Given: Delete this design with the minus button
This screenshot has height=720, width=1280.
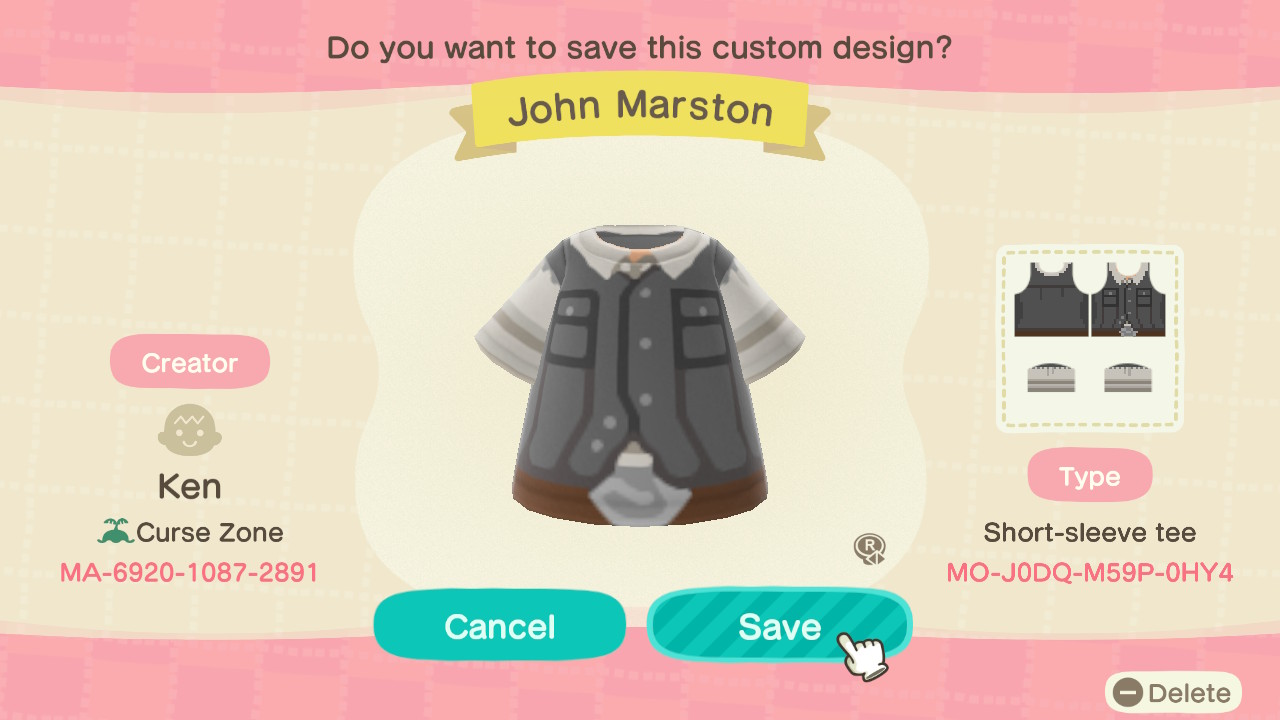Looking at the screenshot, I should pos(1173,693).
